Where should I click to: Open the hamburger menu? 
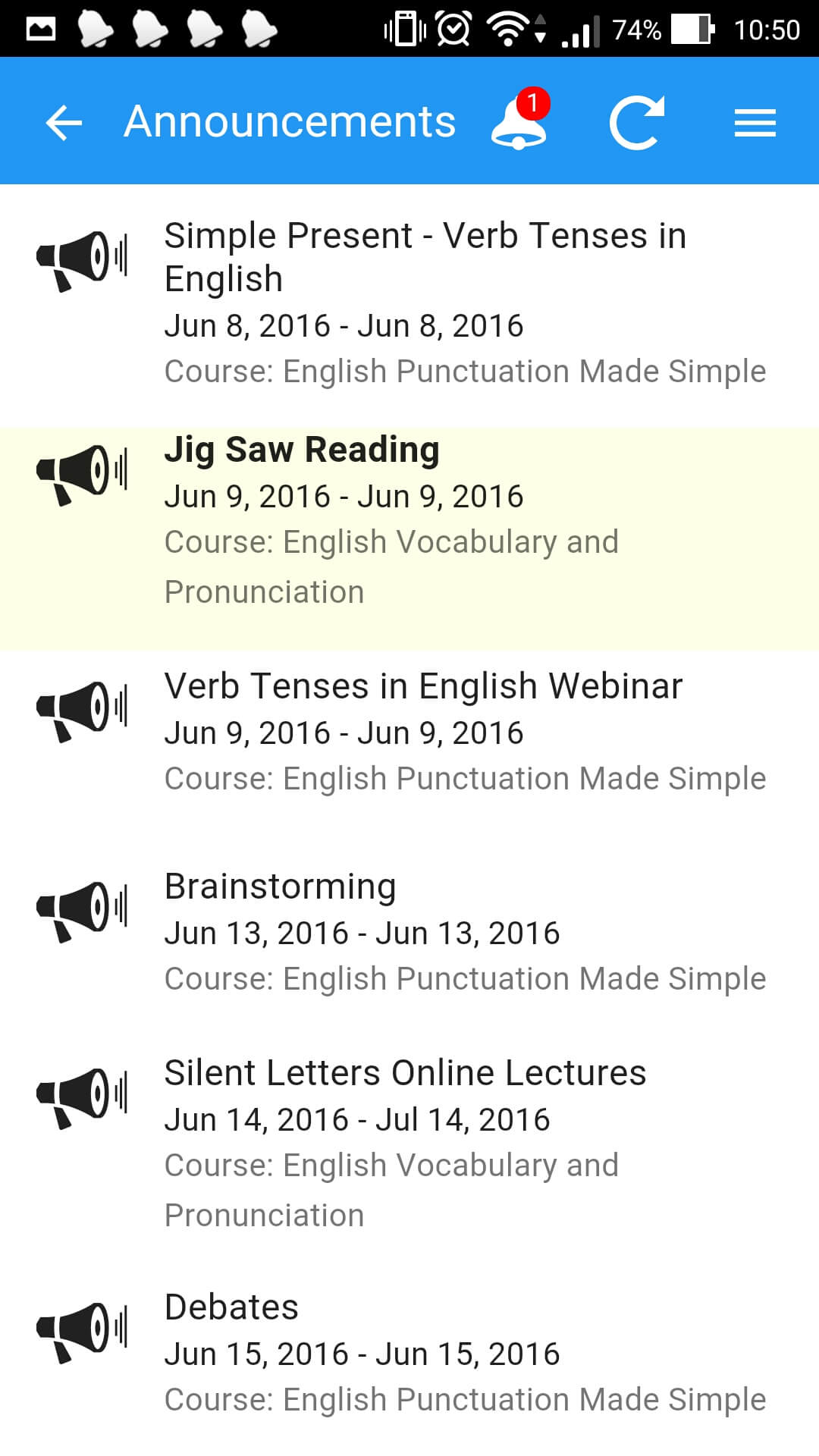click(755, 122)
